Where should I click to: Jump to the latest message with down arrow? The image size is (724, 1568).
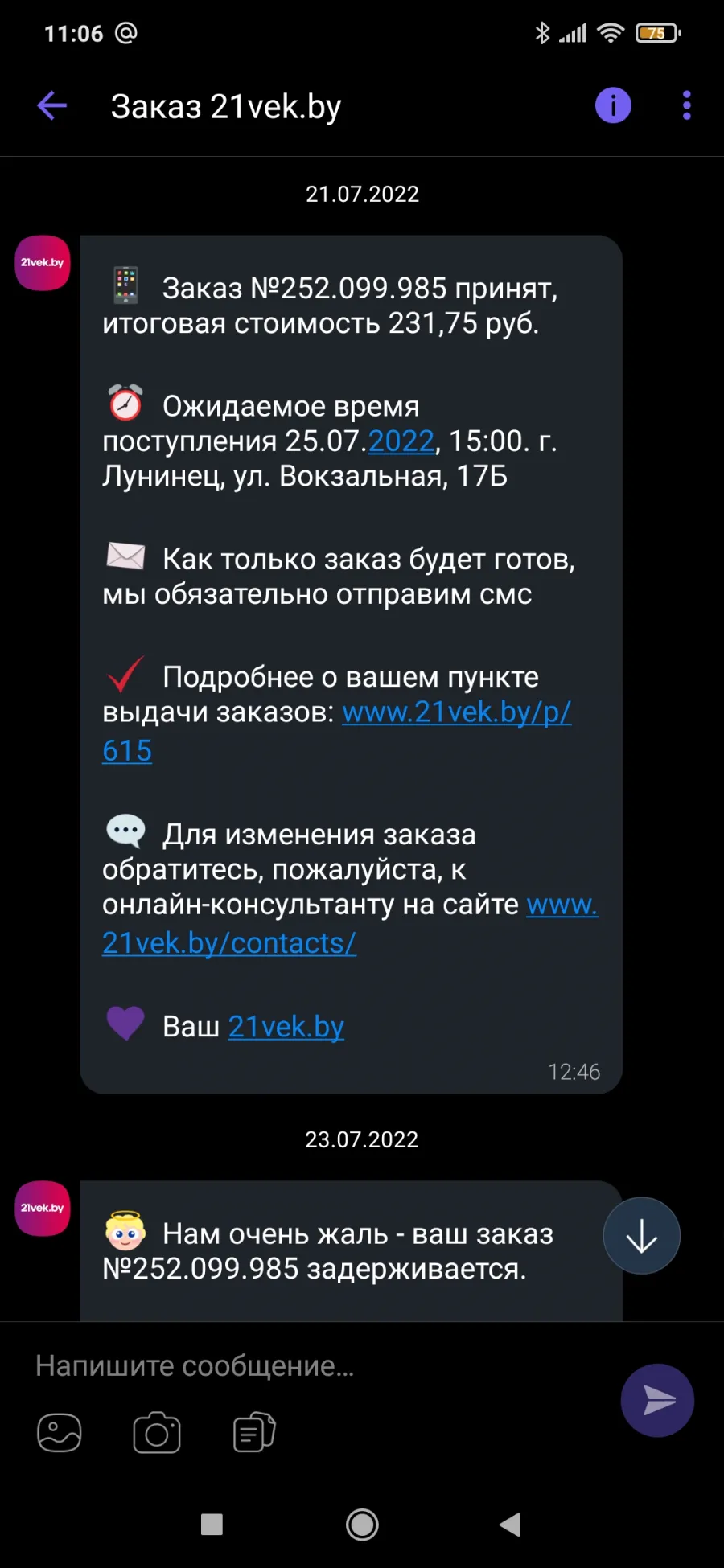click(641, 1236)
